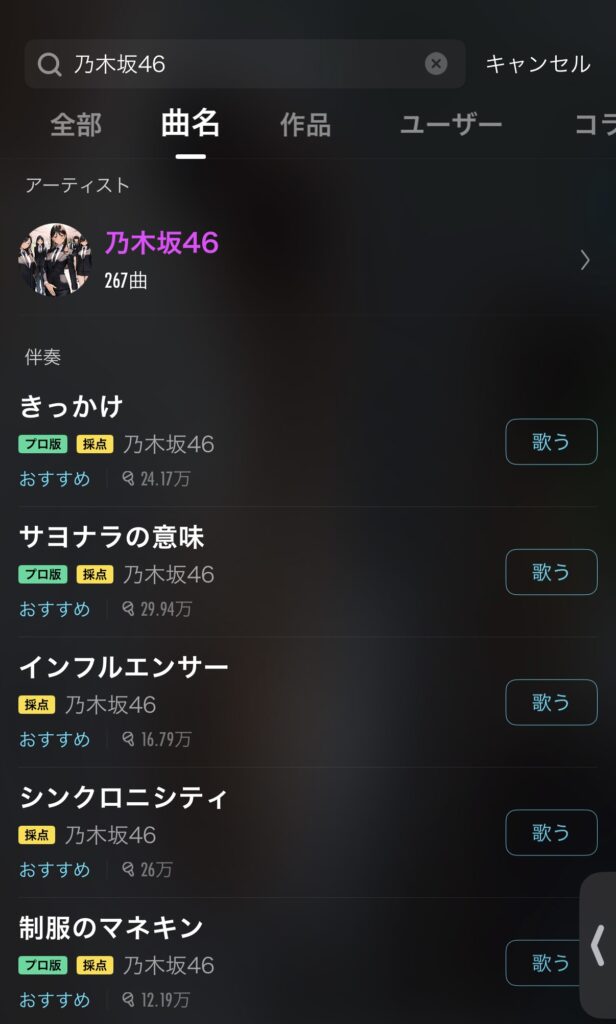Image resolution: width=616 pixels, height=1024 pixels.
Task: Sing きっかけ with the 歌う button
Action: [x=551, y=442]
